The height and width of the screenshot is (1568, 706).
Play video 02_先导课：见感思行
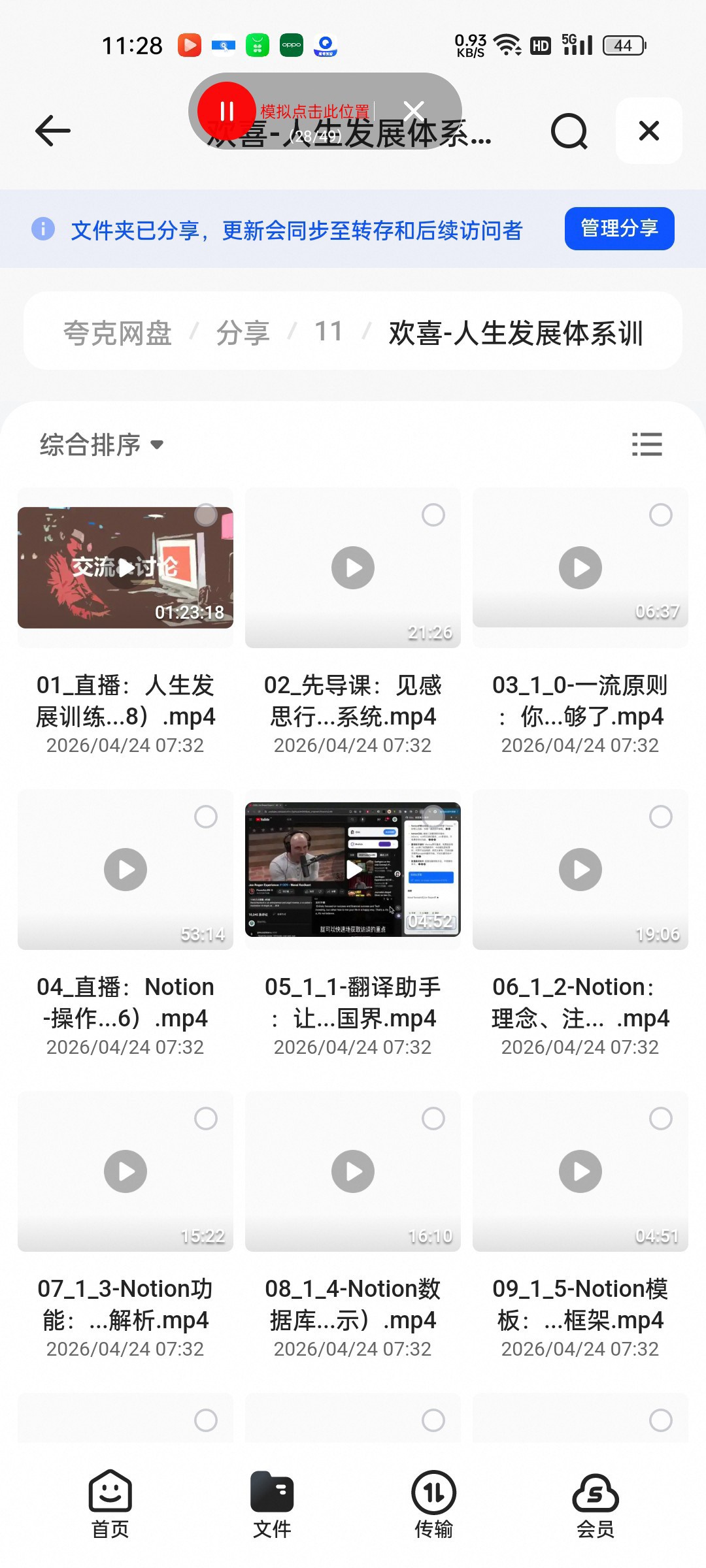[x=353, y=568]
